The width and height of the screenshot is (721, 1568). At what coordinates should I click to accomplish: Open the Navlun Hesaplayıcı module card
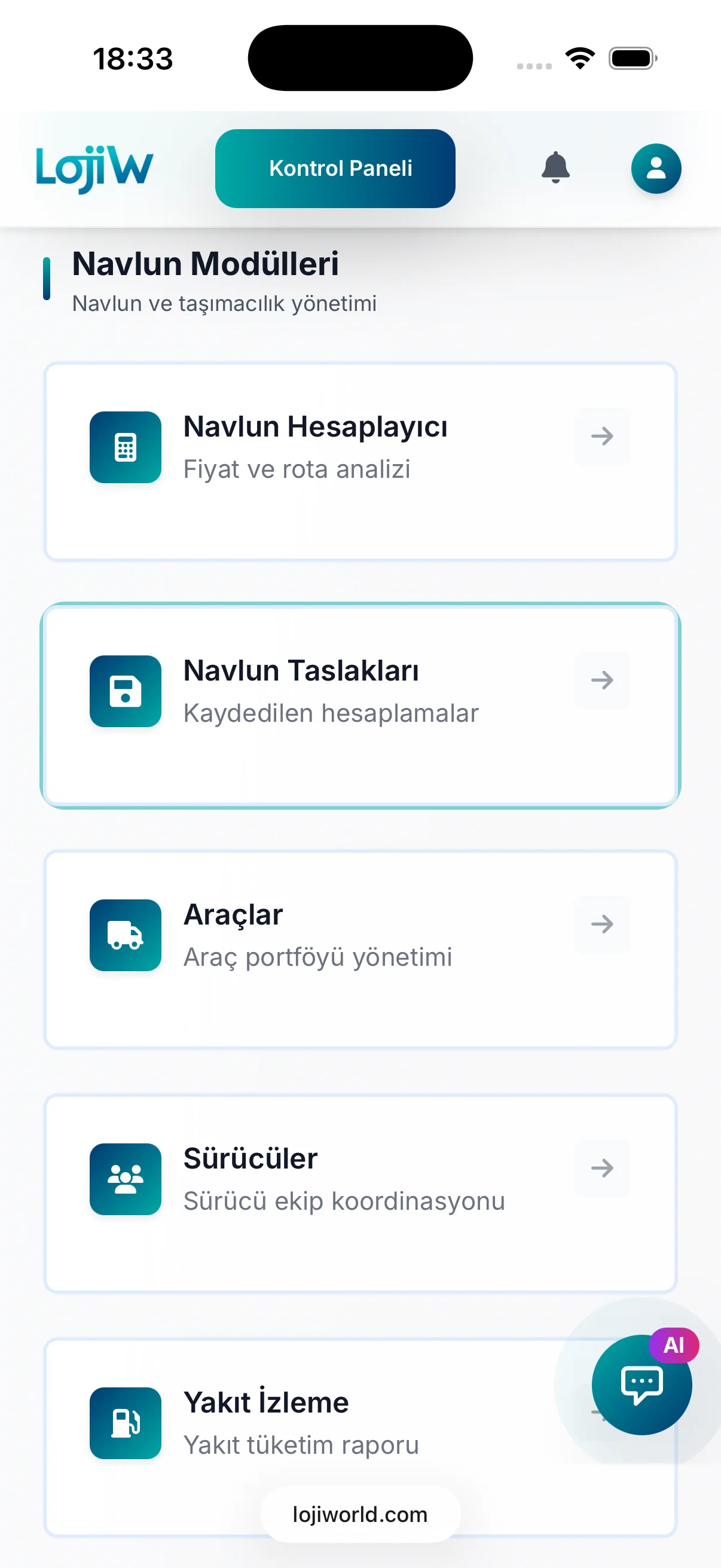point(360,461)
